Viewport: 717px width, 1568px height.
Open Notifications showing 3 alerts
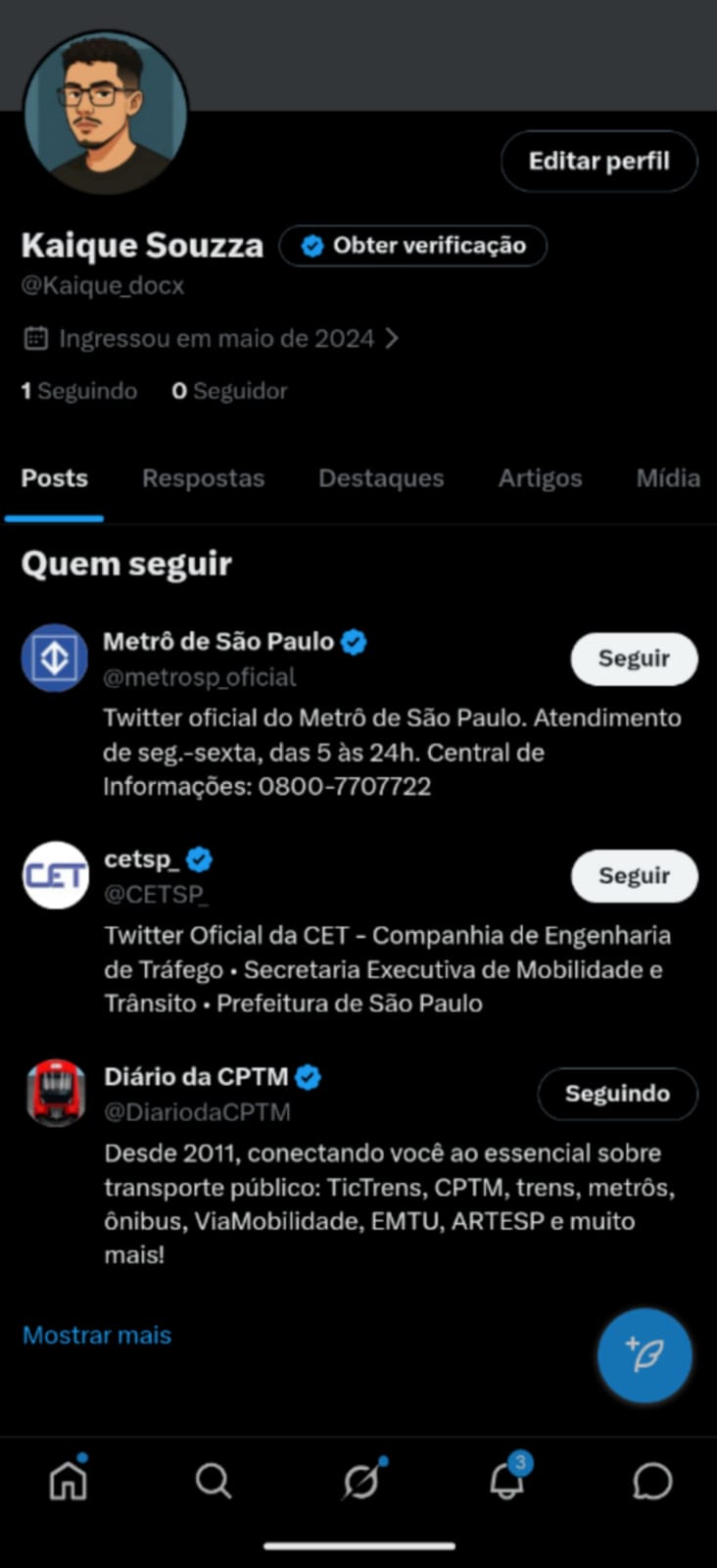504,1481
